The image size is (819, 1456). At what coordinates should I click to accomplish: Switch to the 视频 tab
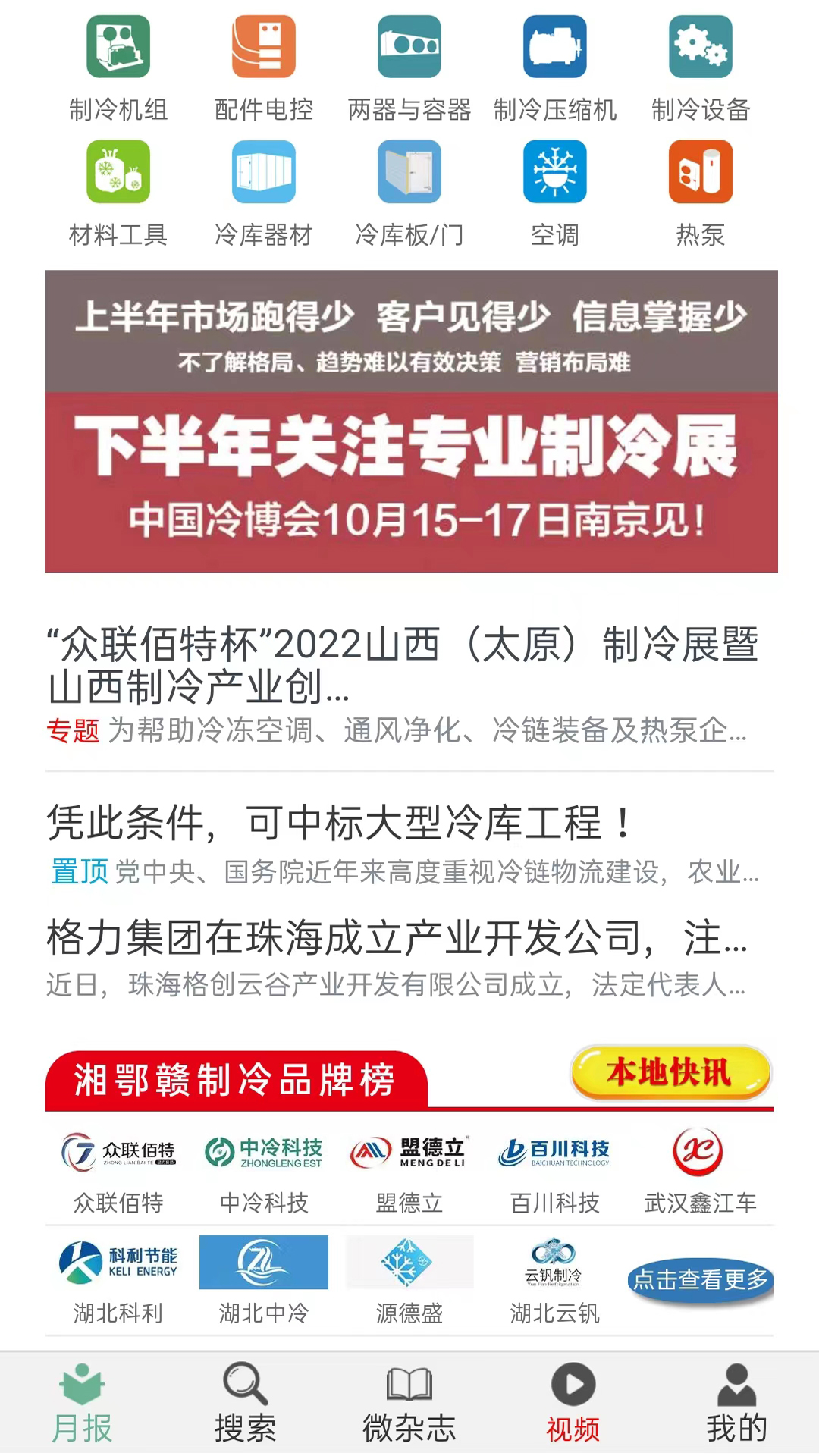(x=573, y=1404)
